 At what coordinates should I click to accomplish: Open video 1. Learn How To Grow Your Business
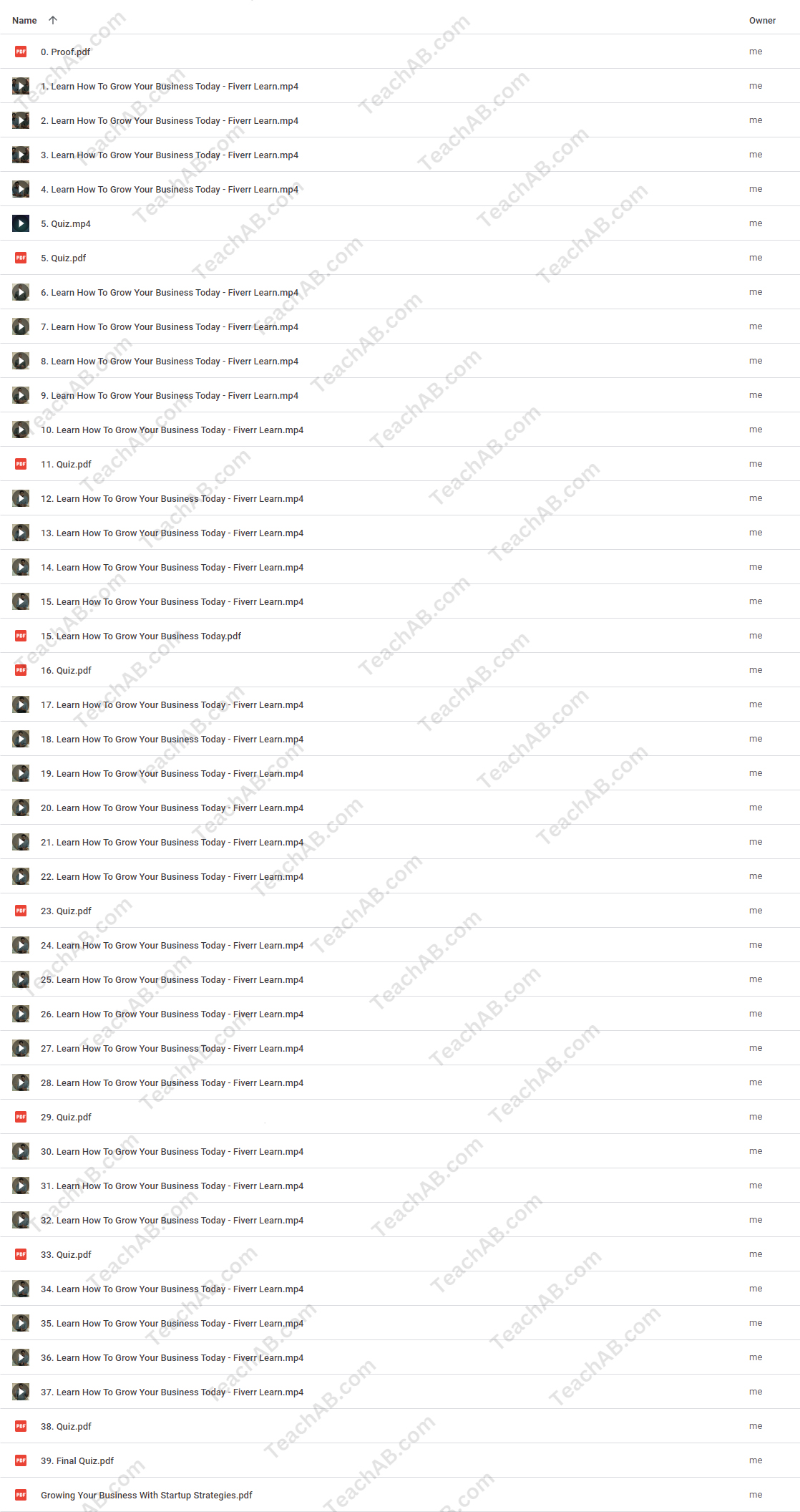click(x=169, y=87)
